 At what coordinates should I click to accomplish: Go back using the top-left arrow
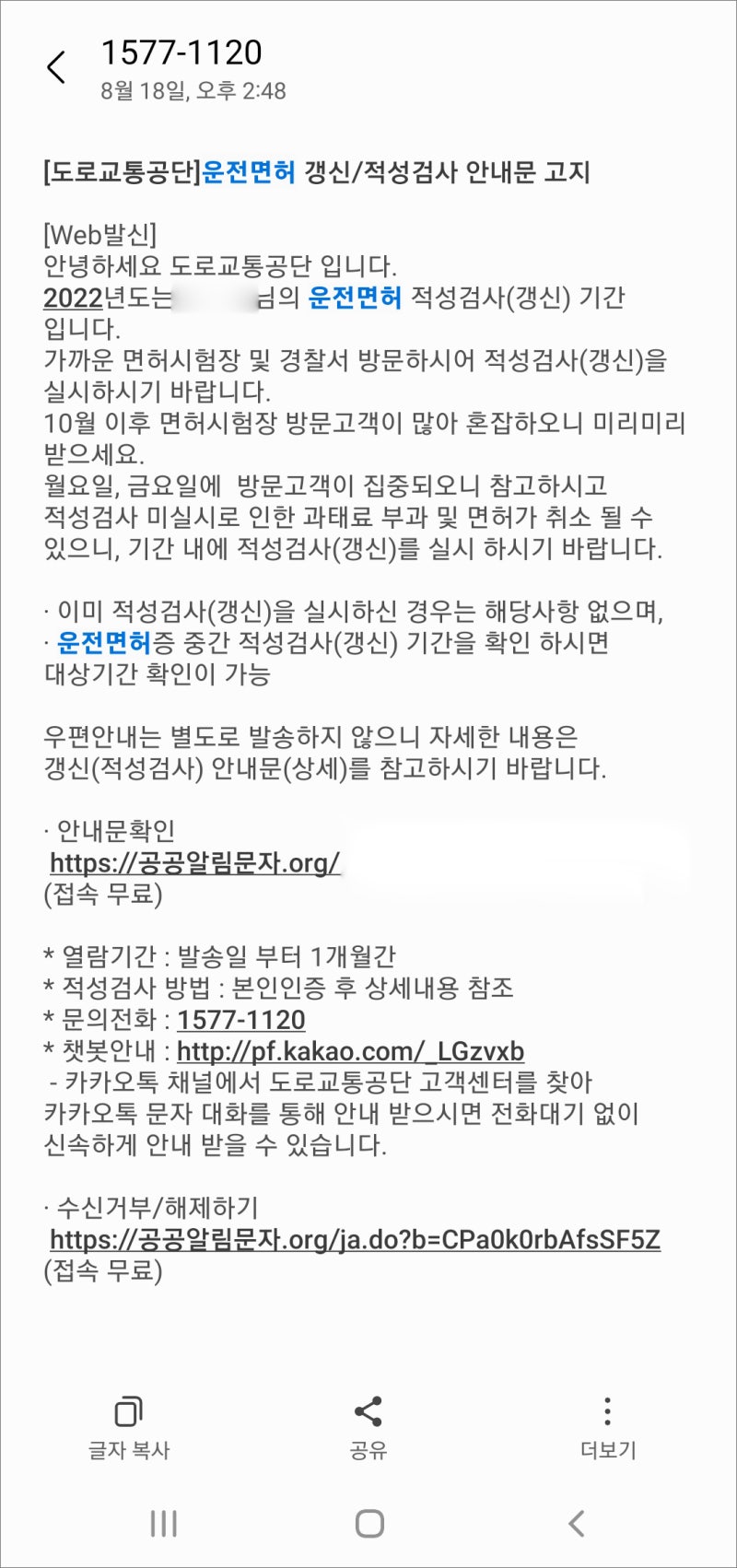point(56,67)
